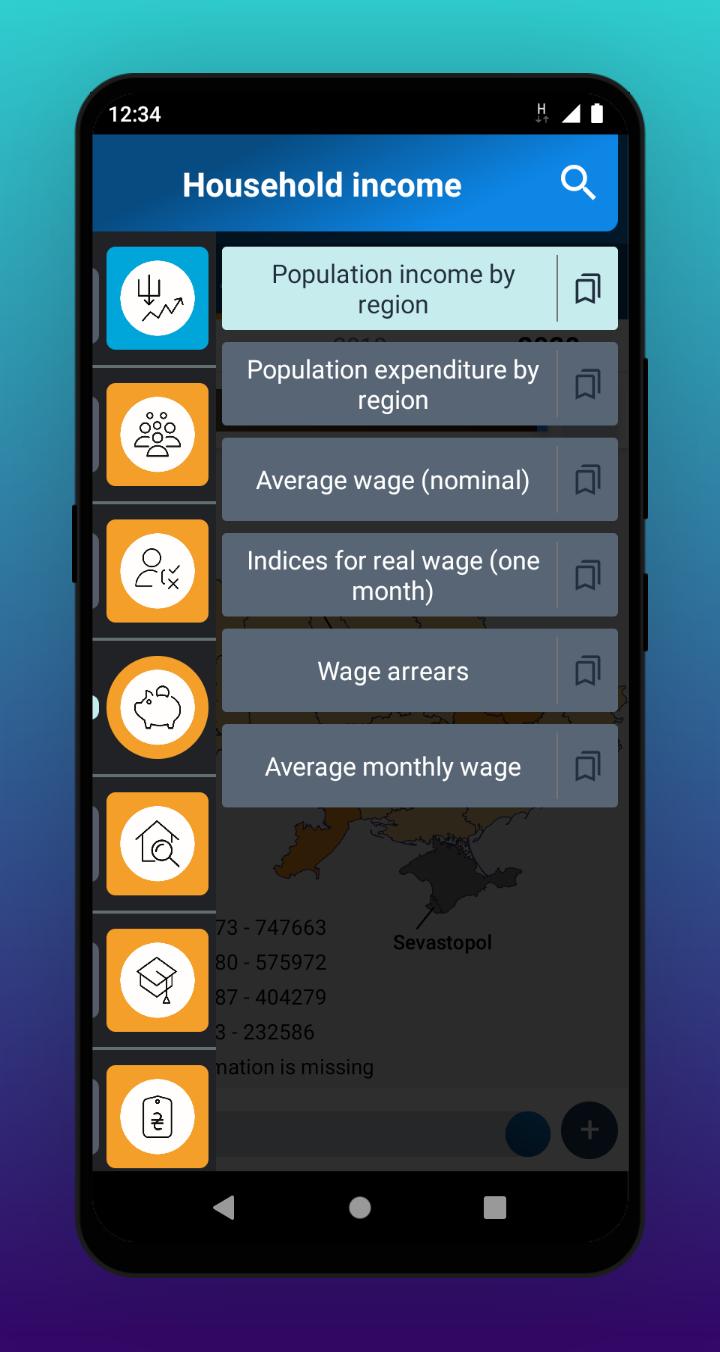Bookmark Population expenditure by region
Image resolution: width=720 pixels, height=1352 pixels.
coord(587,385)
